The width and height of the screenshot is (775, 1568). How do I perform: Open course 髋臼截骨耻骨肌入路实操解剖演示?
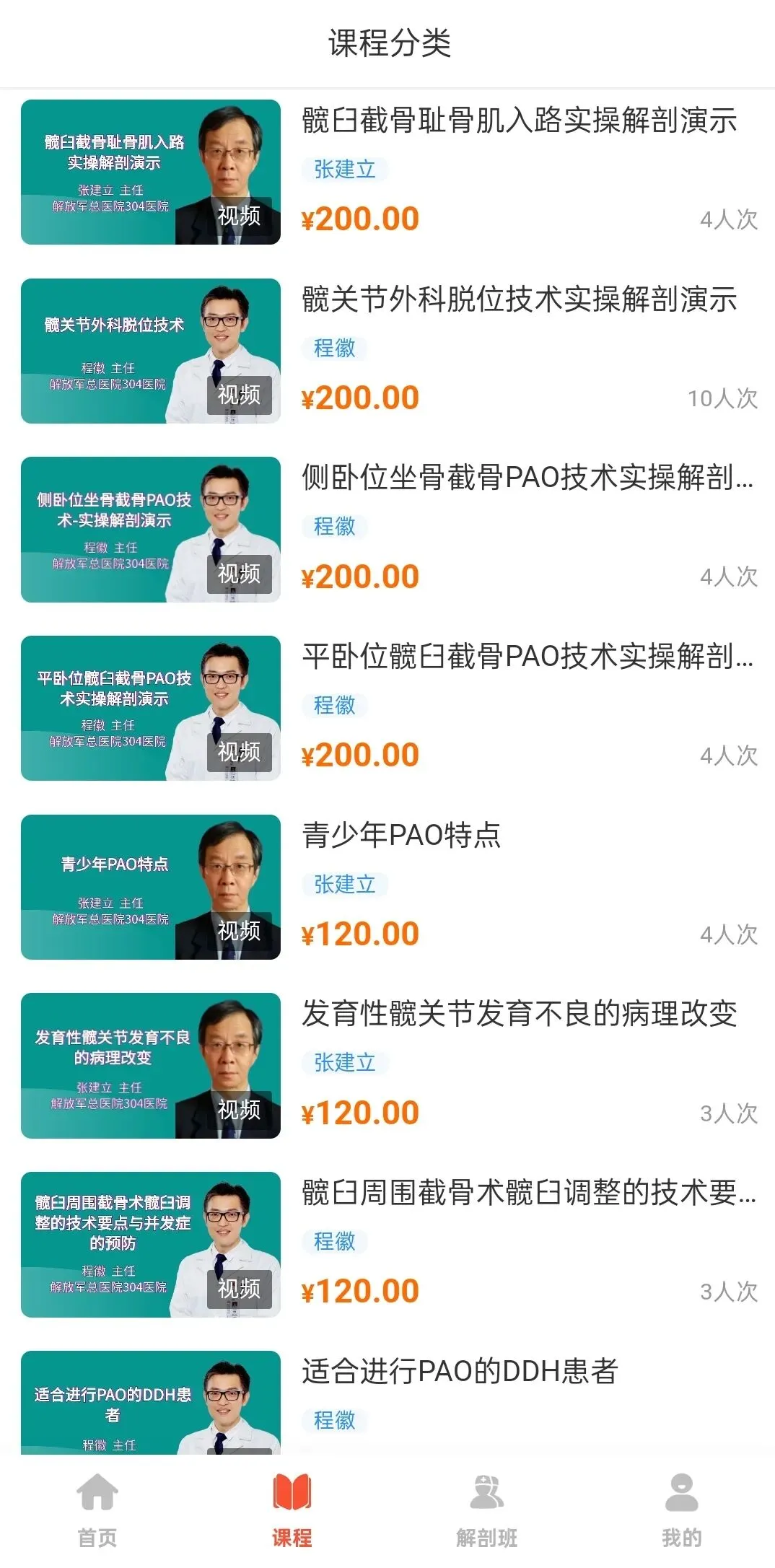tap(519, 121)
